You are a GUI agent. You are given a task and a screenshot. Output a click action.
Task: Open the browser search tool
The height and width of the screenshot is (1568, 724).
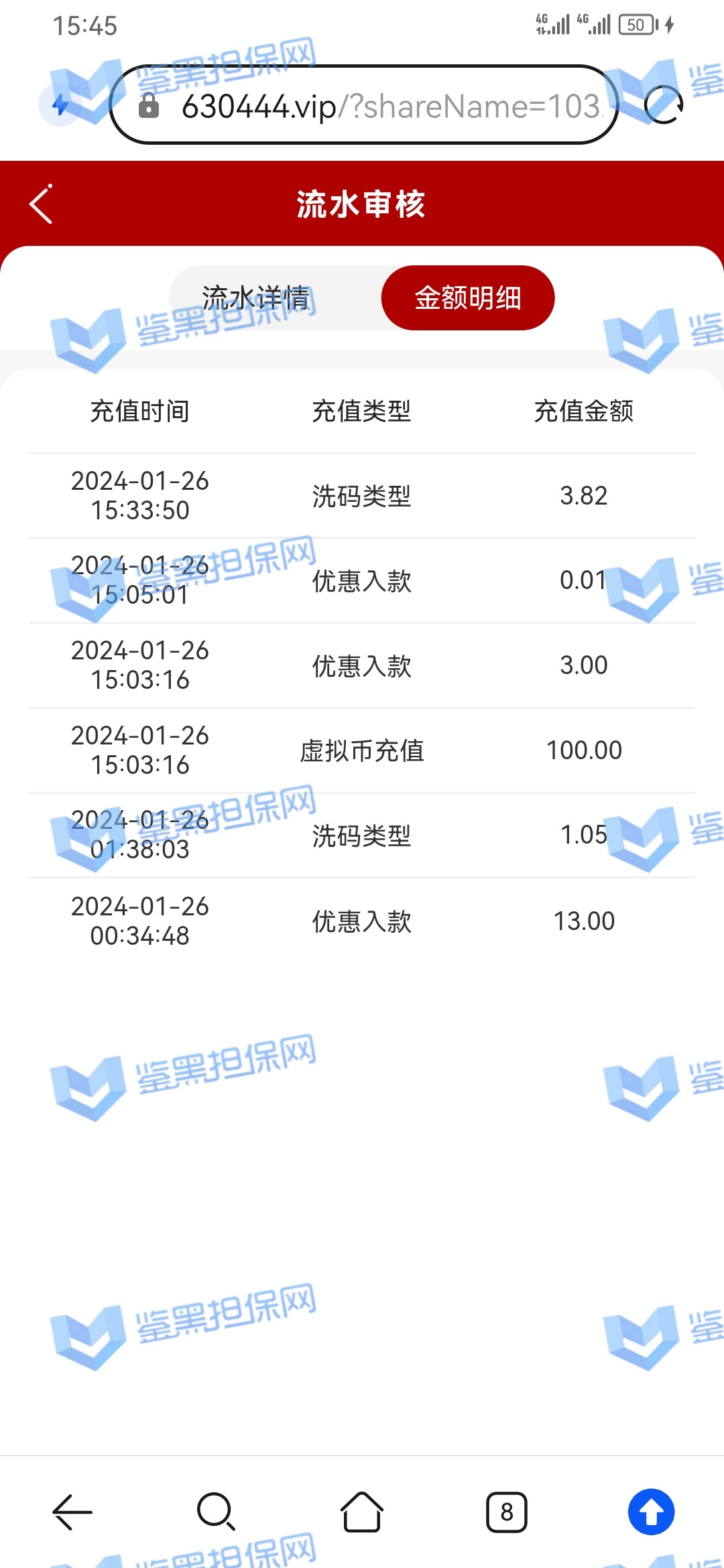coord(216,1512)
